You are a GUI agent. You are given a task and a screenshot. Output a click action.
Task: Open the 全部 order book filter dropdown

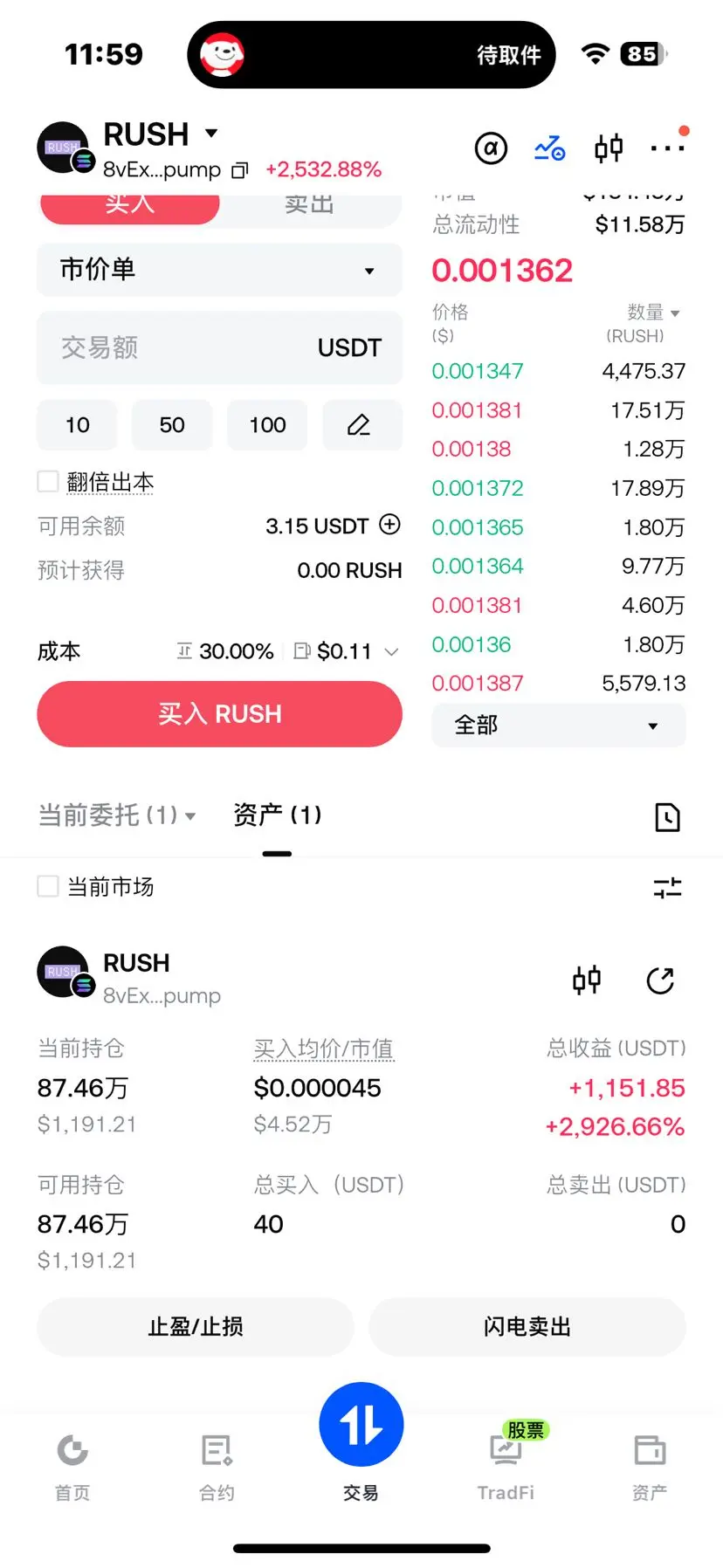pyautogui.click(x=559, y=726)
